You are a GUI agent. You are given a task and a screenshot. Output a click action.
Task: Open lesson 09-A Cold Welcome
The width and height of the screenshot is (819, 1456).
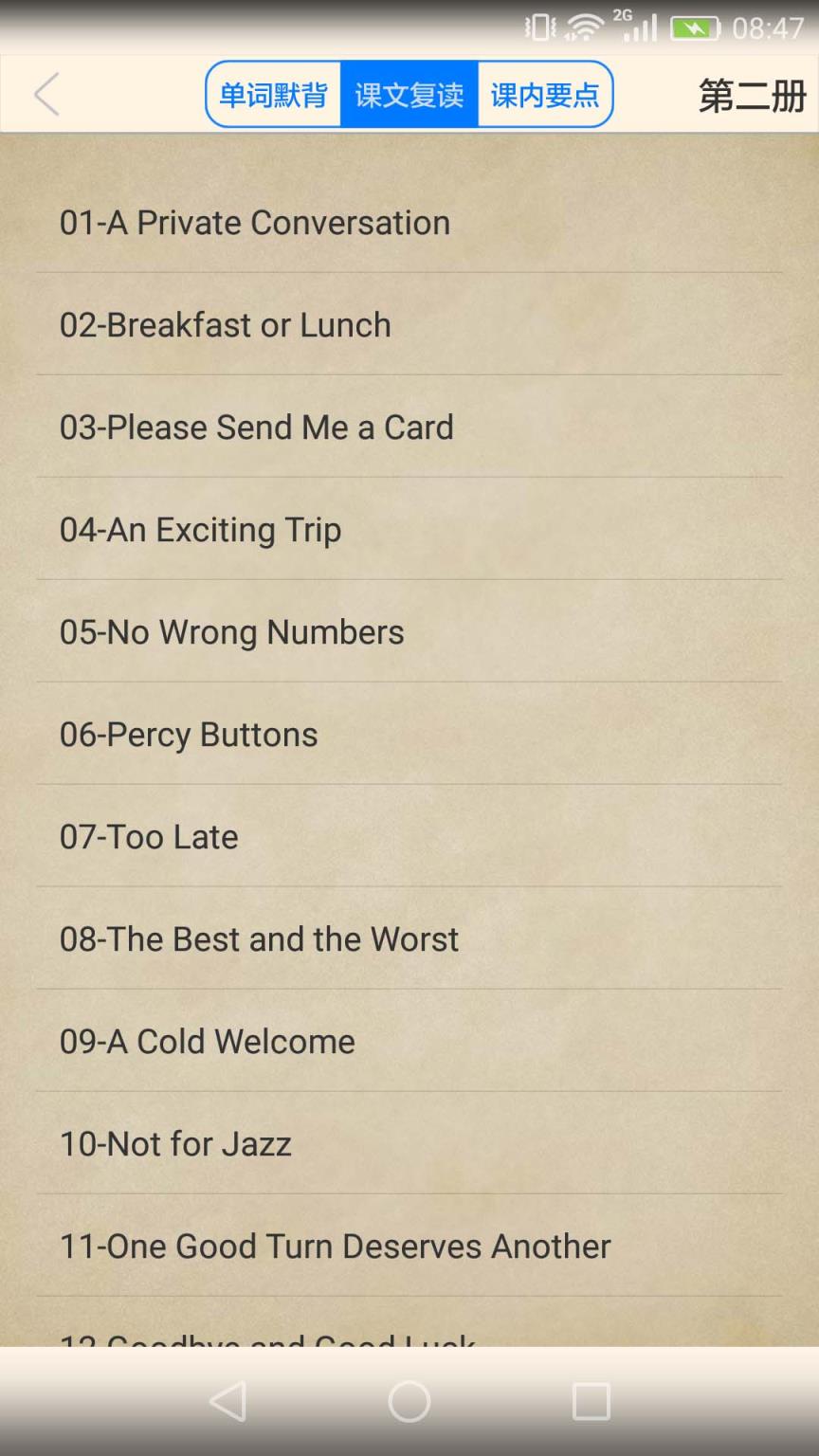[409, 1042]
